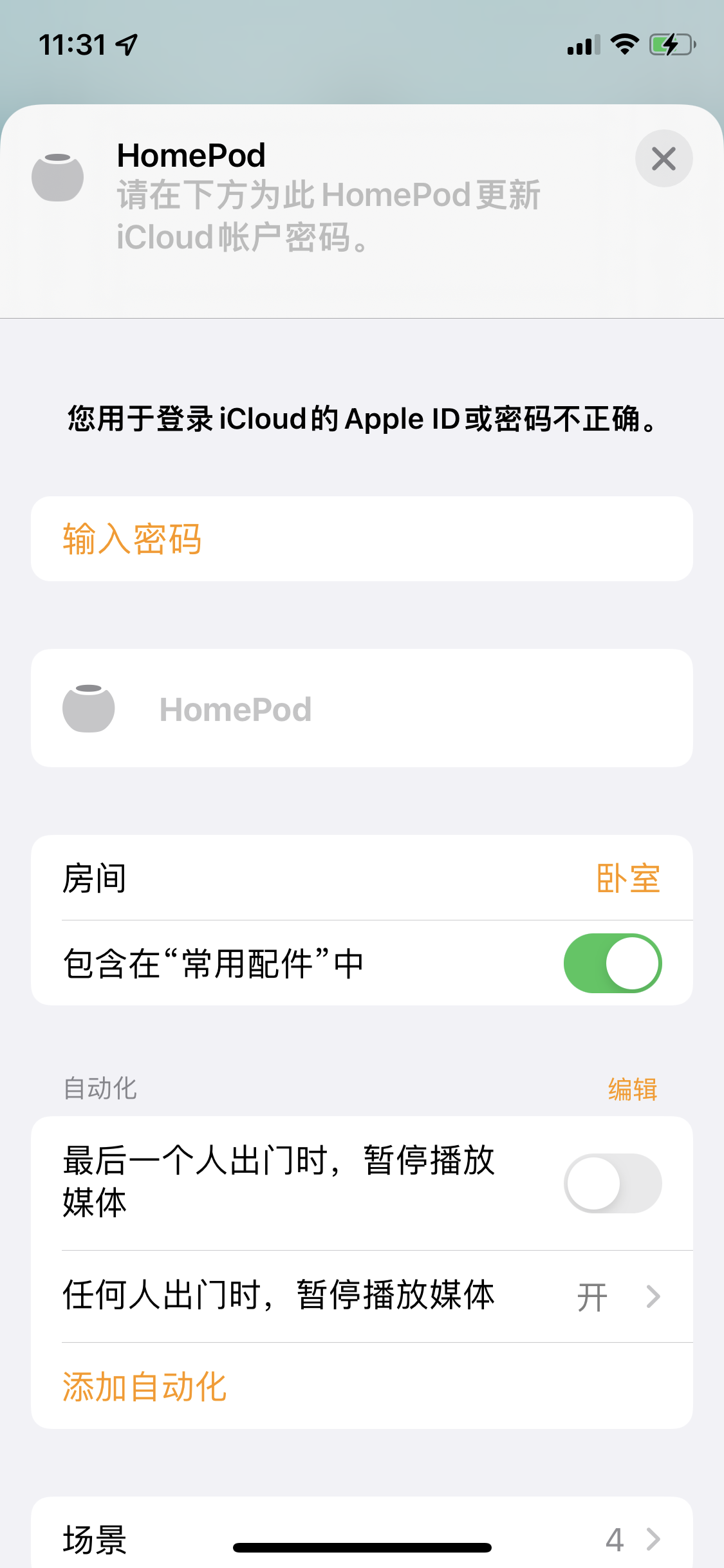
Task: Toggle 包含在"常用配件"中 switch off
Action: [612, 964]
